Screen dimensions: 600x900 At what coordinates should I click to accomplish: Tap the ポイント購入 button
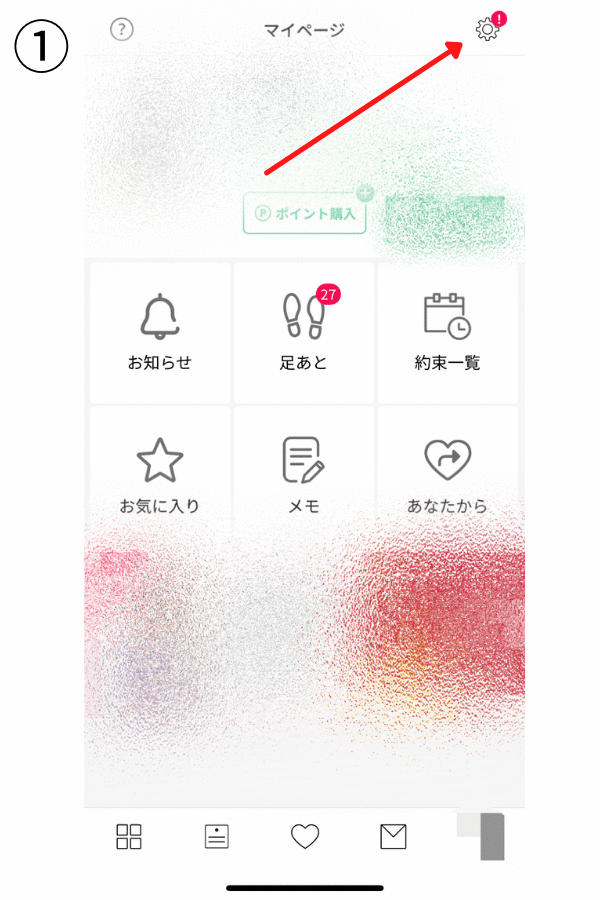[x=306, y=213]
